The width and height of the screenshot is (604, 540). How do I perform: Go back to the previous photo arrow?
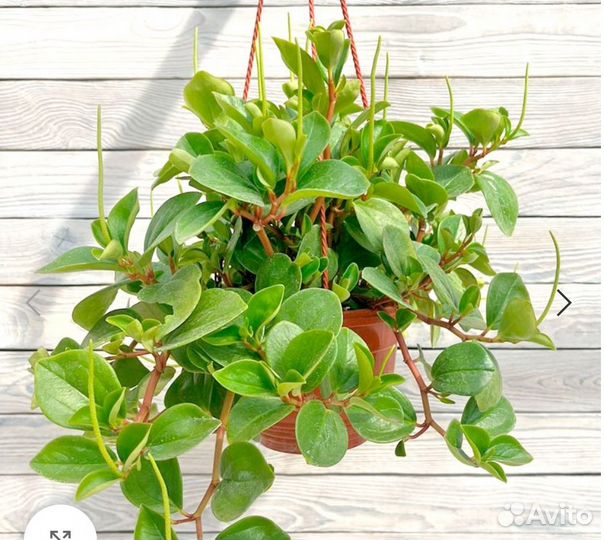point(35,302)
